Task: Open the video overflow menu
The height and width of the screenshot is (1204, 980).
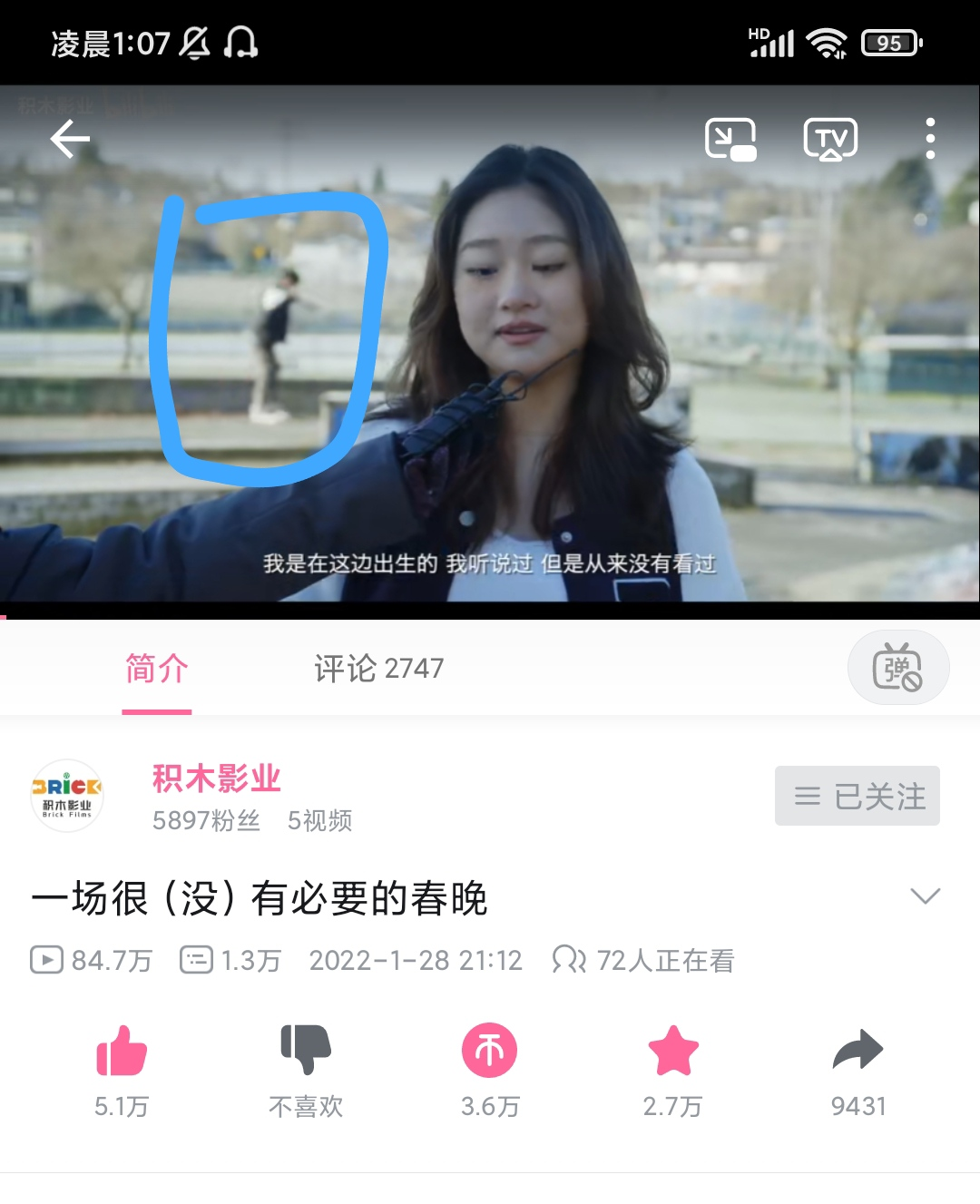Action: (930, 139)
